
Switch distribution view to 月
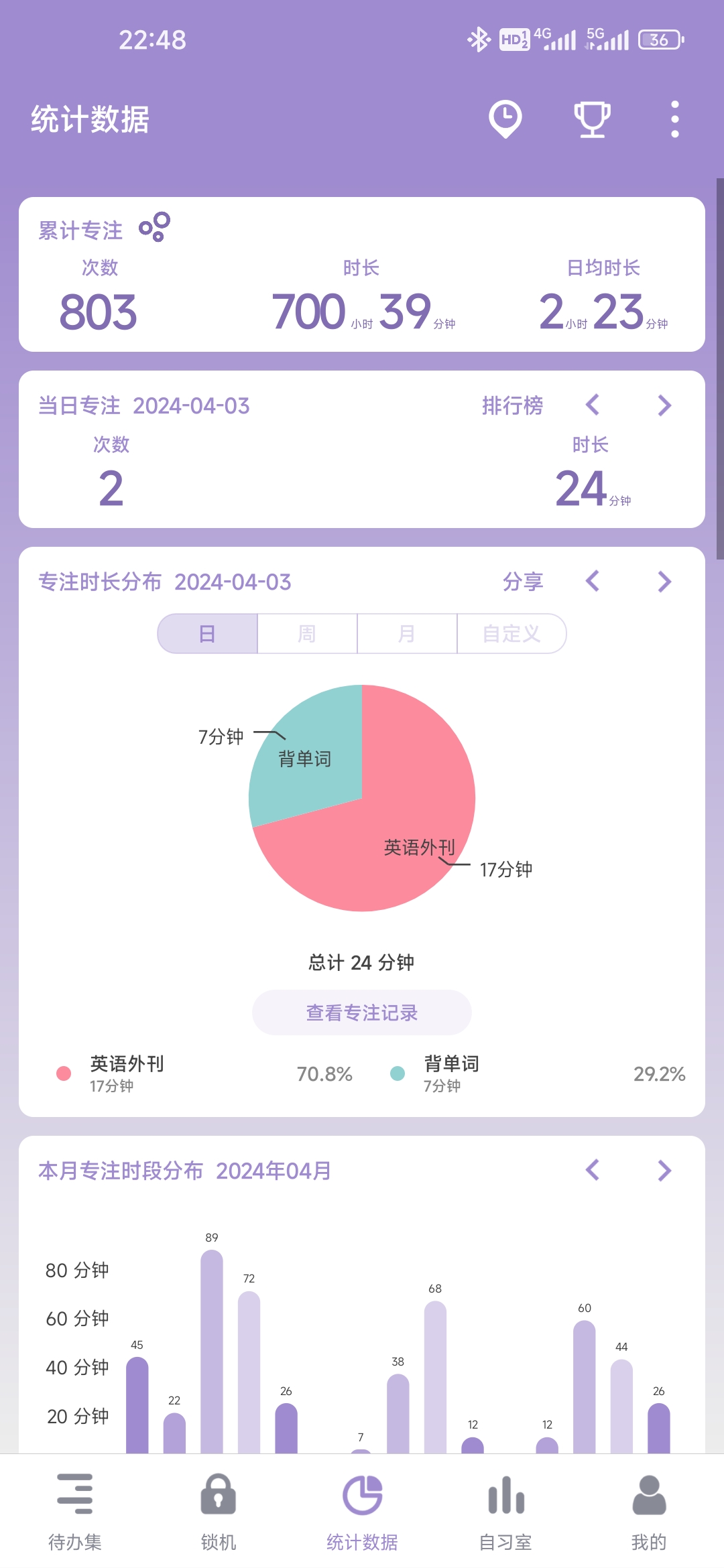[407, 633]
